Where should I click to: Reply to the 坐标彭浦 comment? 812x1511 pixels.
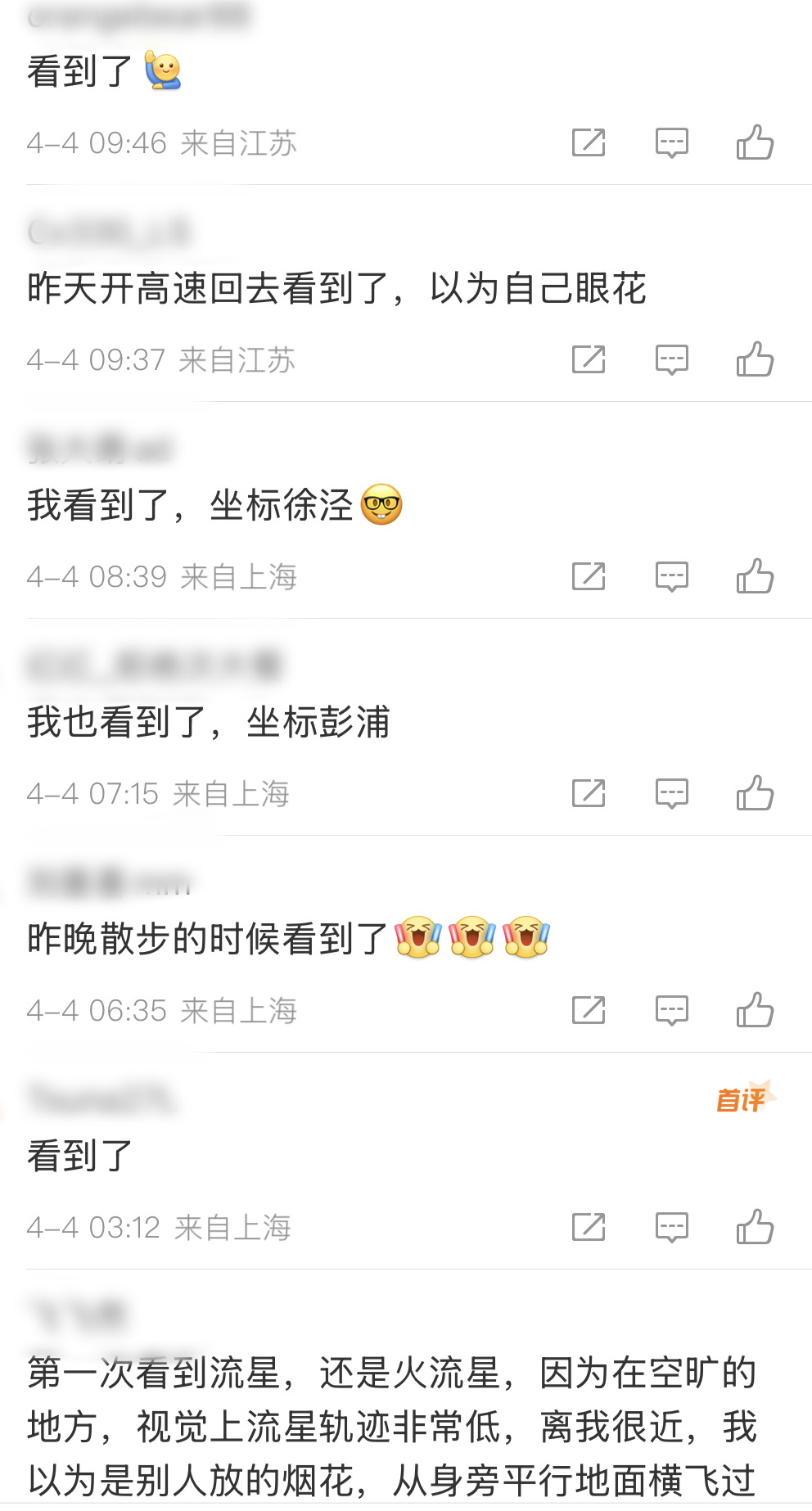671,794
